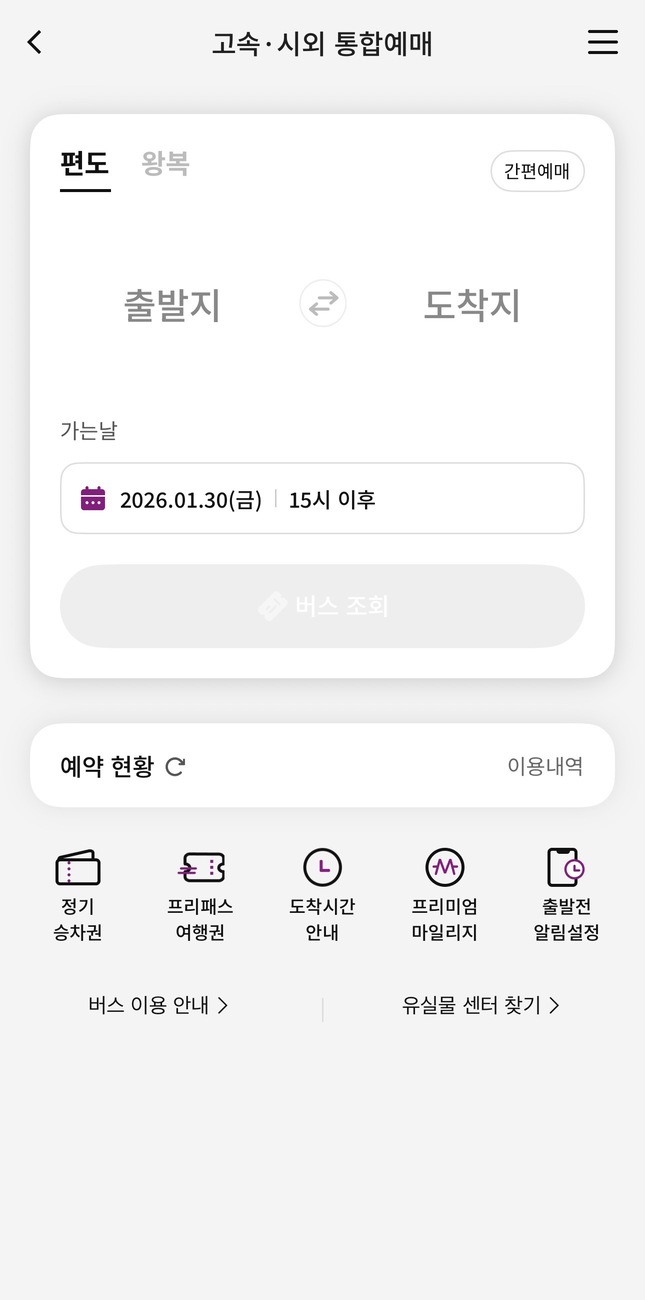645x1300 pixels.
Task: Switch to the 왕복 tab
Action: tap(165, 163)
